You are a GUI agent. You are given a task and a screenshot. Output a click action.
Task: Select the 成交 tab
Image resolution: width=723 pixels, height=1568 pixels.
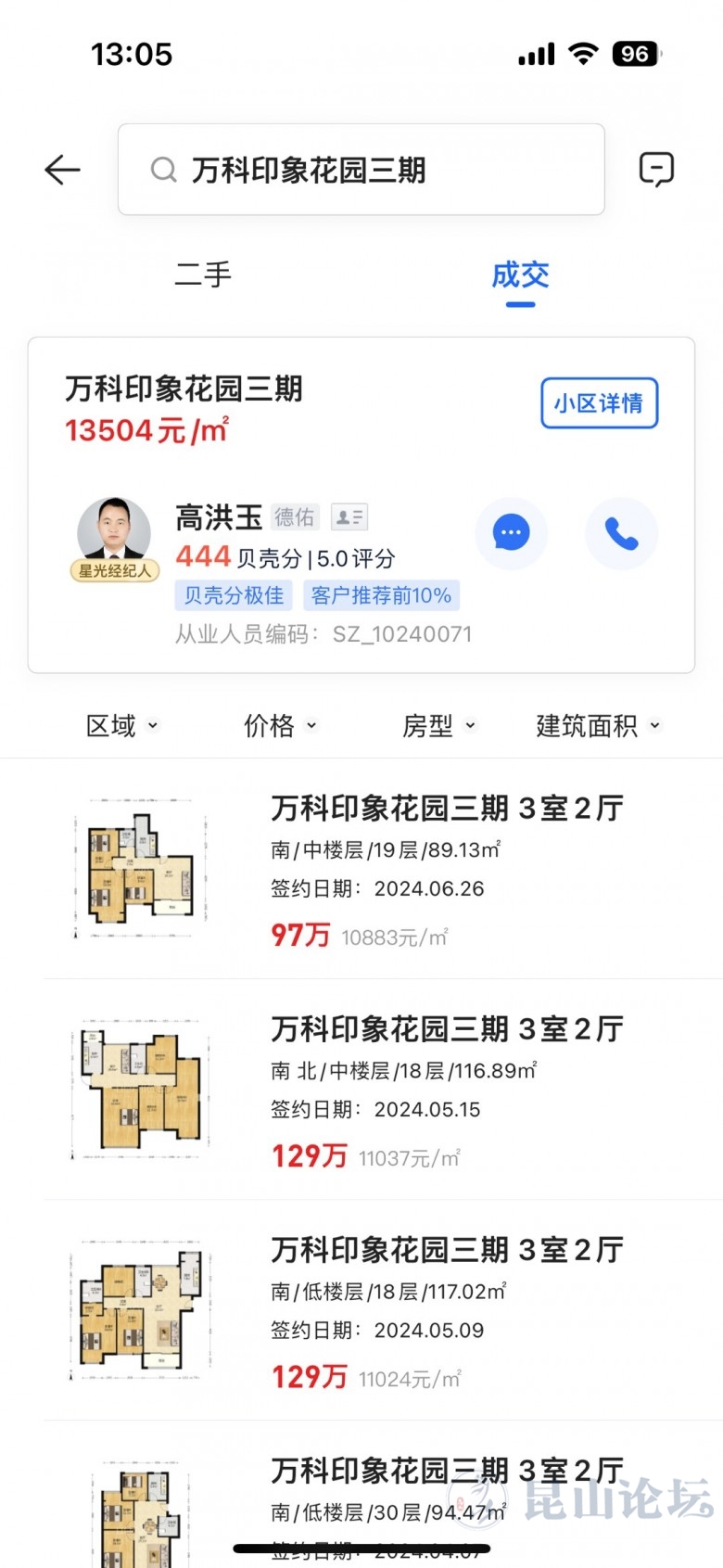(x=520, y=274)
